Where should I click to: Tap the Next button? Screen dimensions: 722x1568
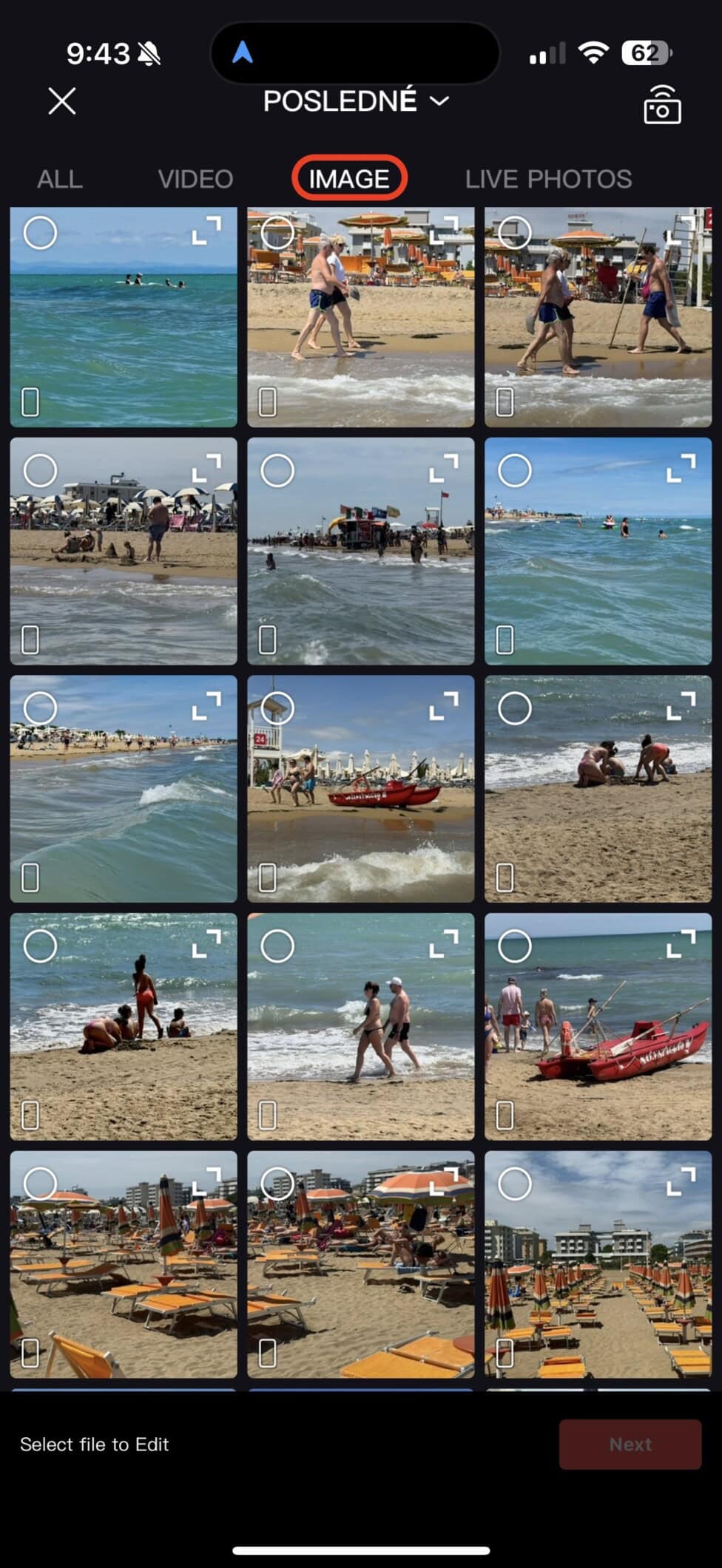[x=630, y=1444]
